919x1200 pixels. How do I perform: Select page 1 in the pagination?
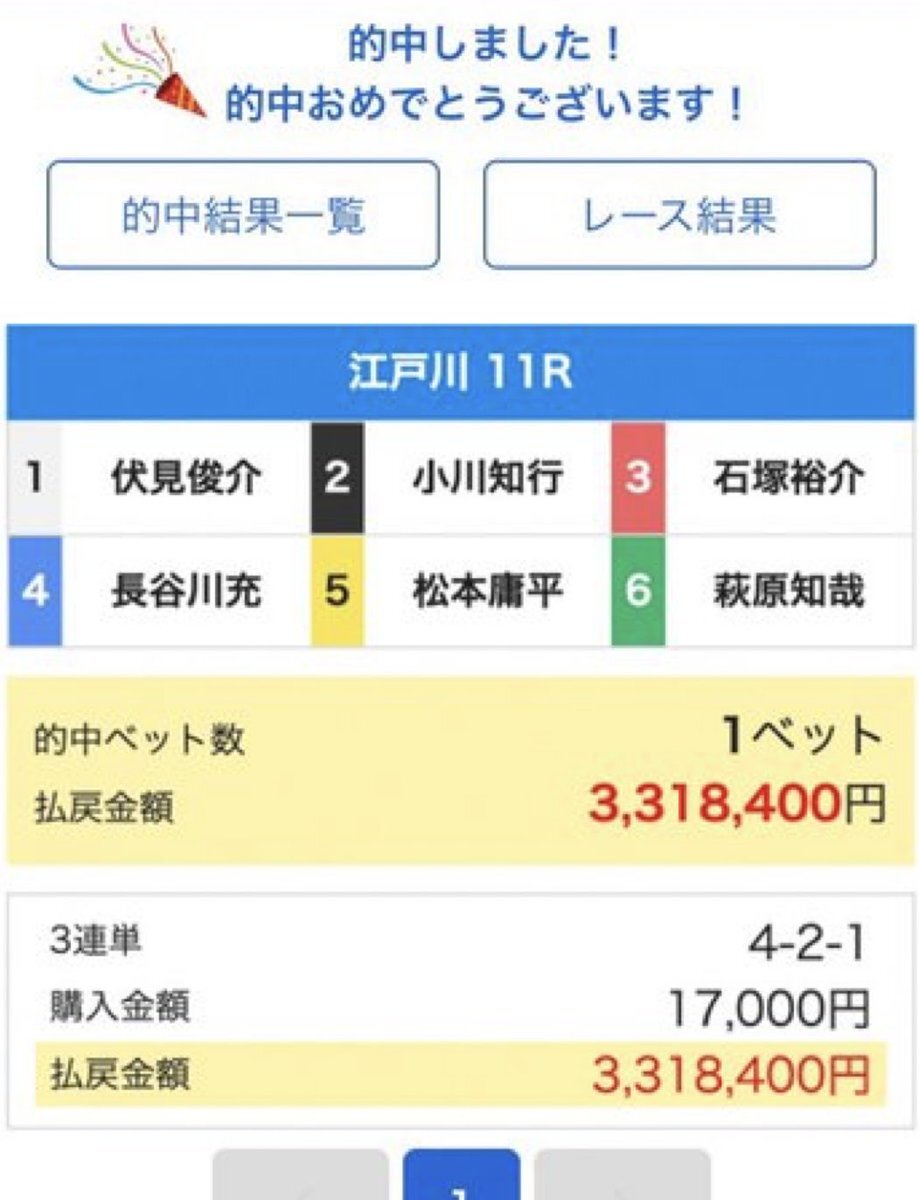(461, 1180)
